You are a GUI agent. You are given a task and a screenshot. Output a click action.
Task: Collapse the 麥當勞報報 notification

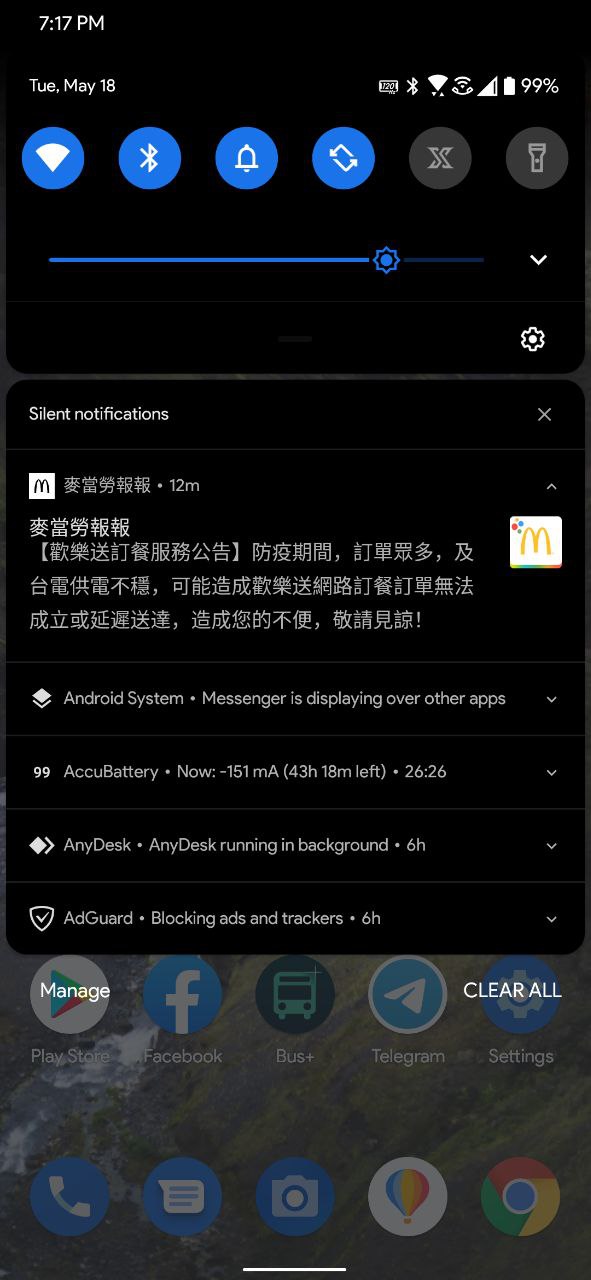pos(551,486)
